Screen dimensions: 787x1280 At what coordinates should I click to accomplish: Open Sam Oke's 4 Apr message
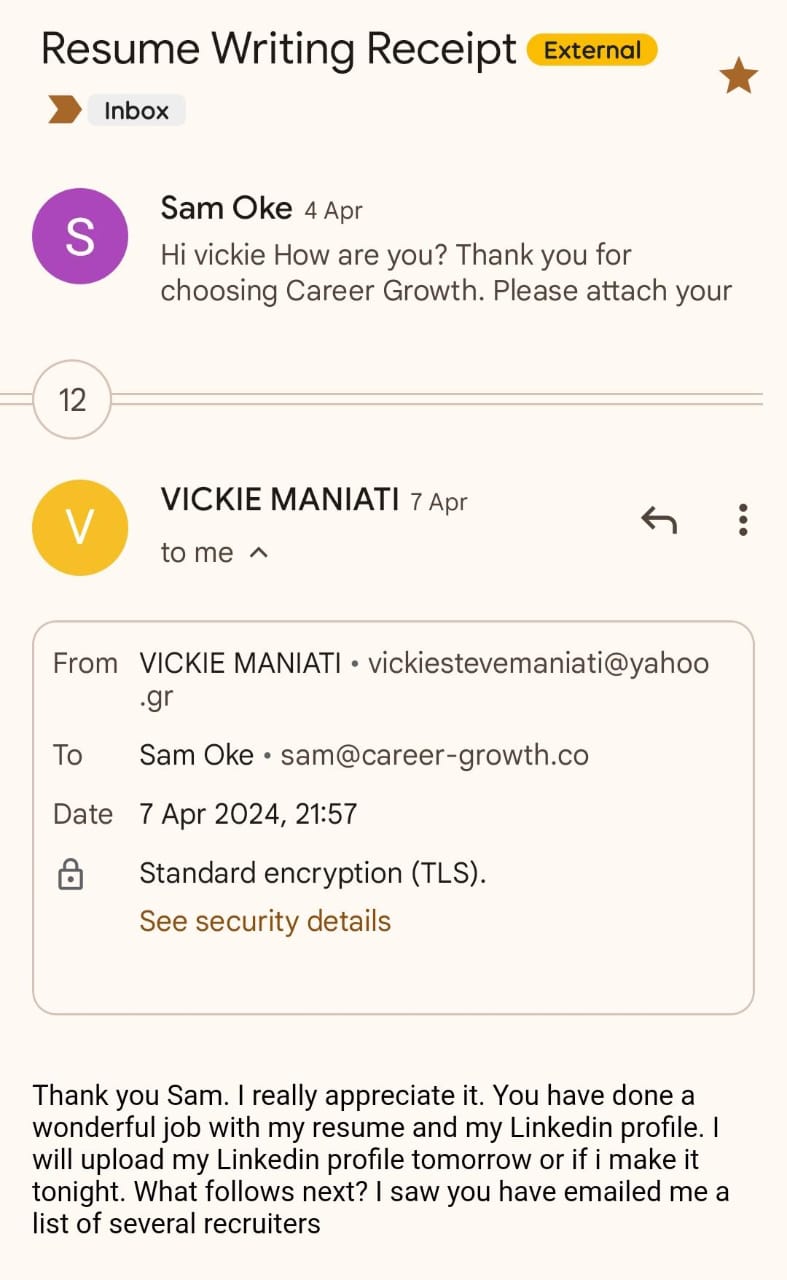[446, 255]
